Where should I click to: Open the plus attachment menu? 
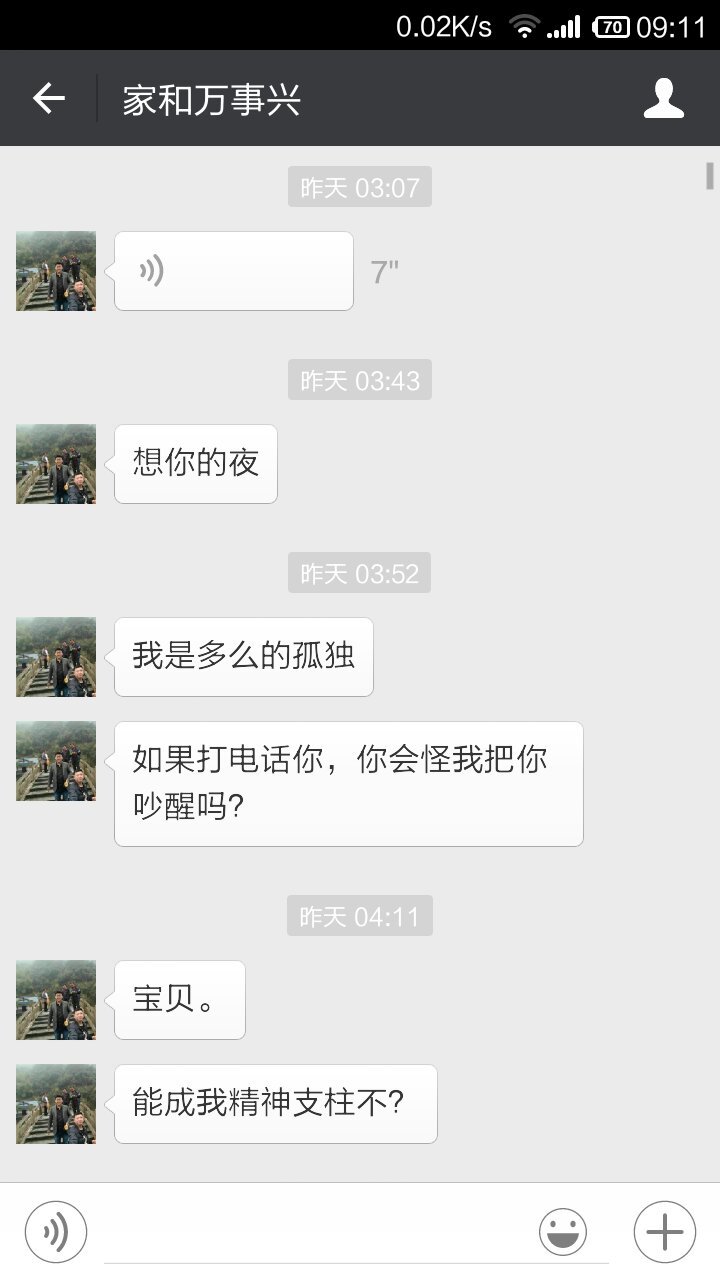[x=664, y=1232]
